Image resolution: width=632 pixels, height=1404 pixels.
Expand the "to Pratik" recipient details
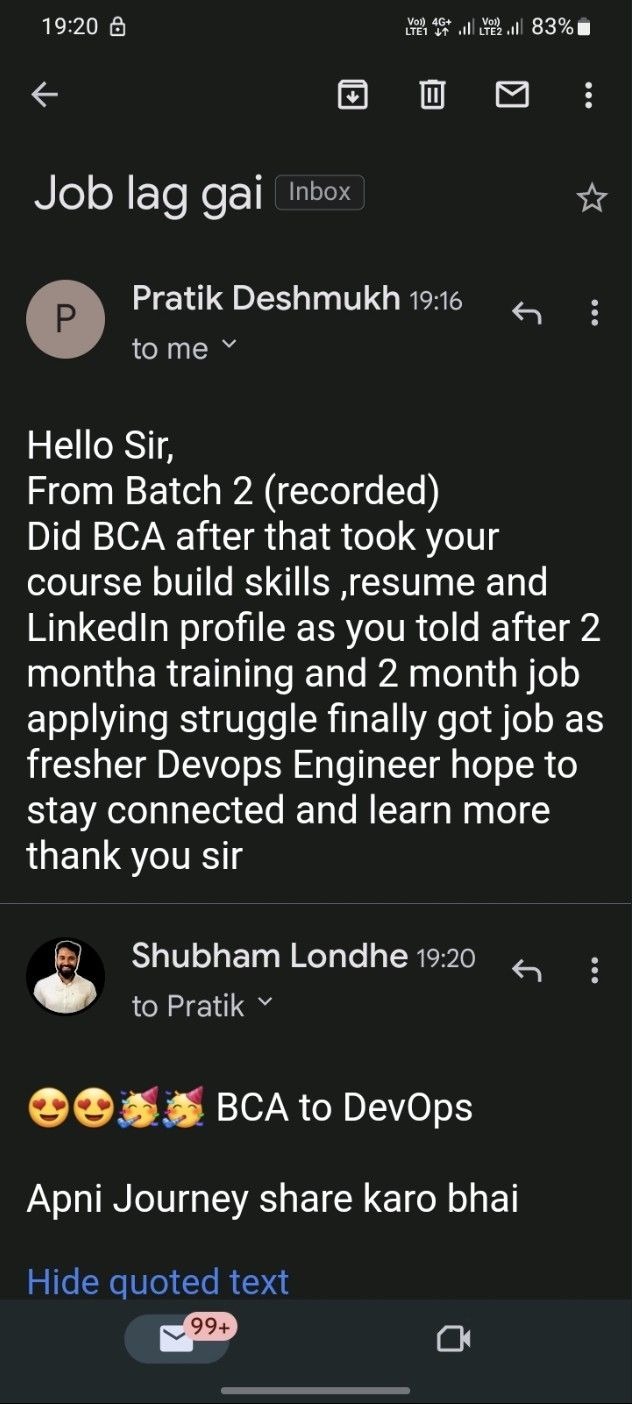(264, 1003)
